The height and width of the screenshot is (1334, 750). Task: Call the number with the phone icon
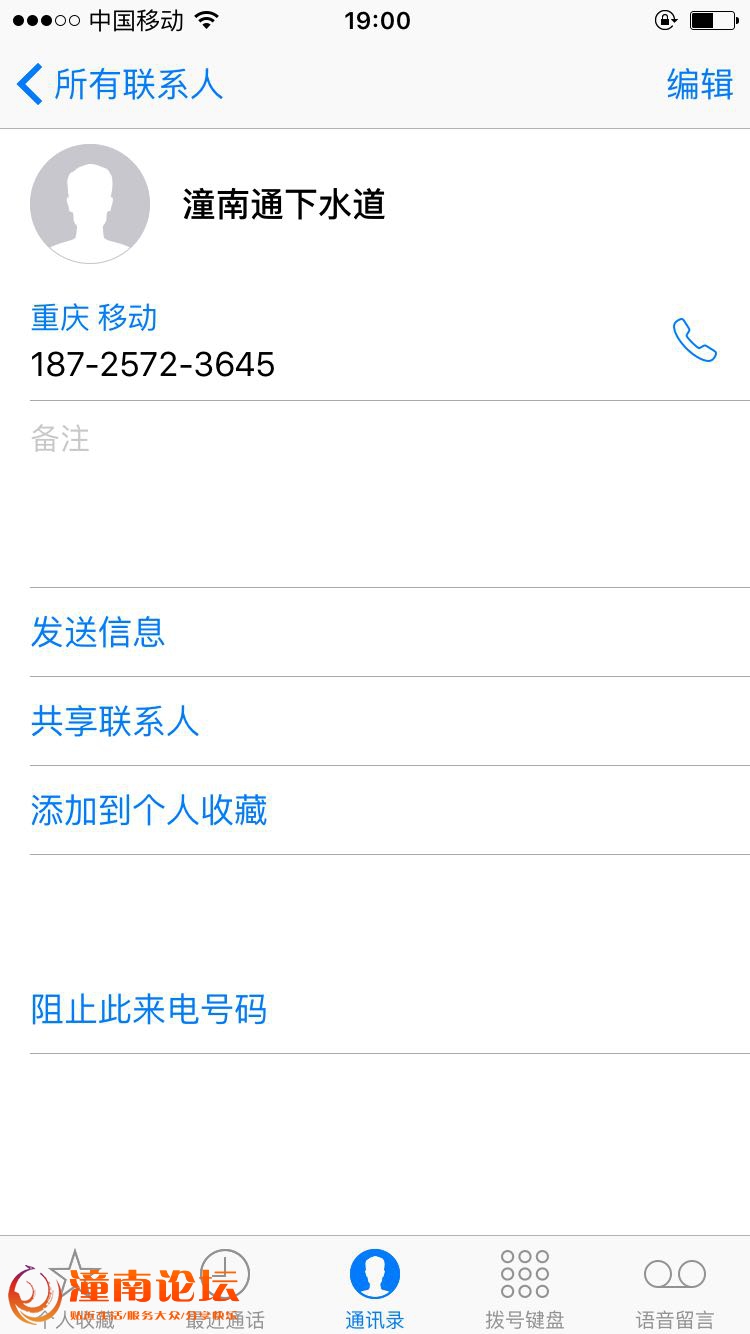pyautogui.click(x=694, y=340)
